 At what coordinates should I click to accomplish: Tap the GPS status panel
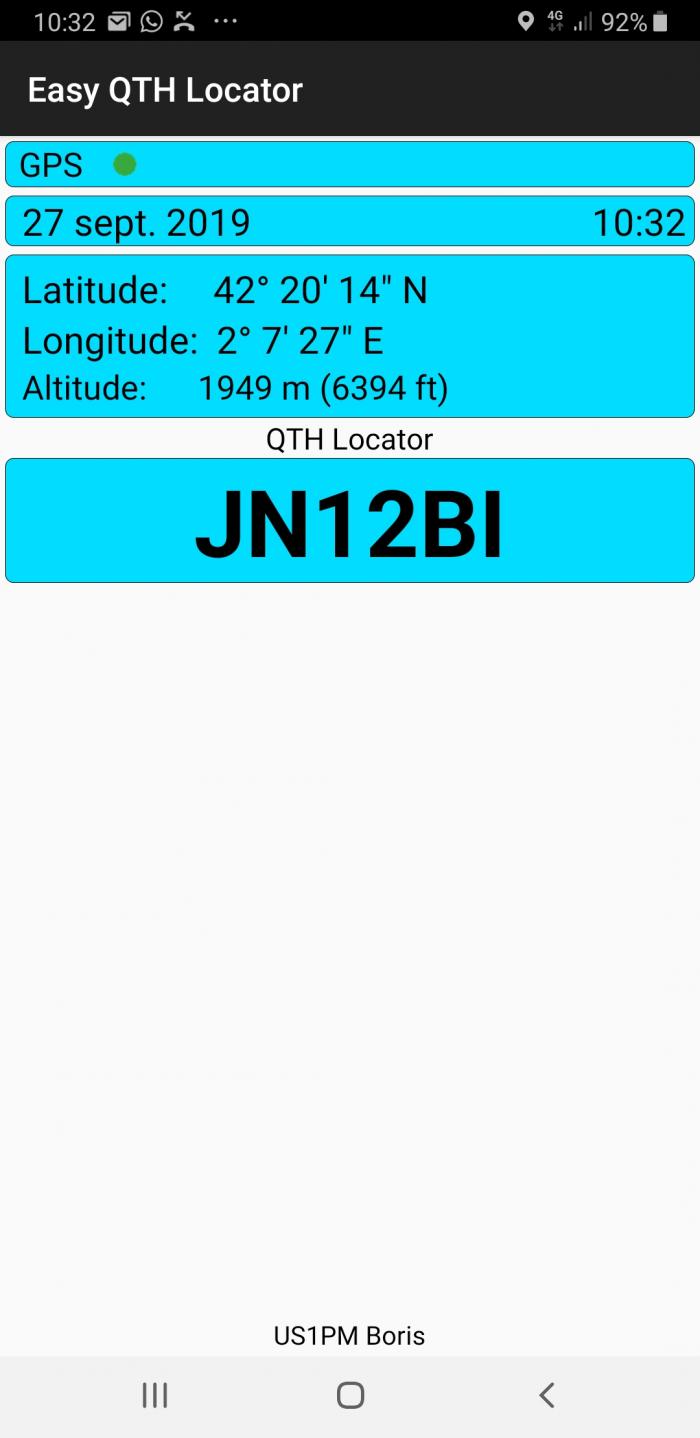[350, 164]
